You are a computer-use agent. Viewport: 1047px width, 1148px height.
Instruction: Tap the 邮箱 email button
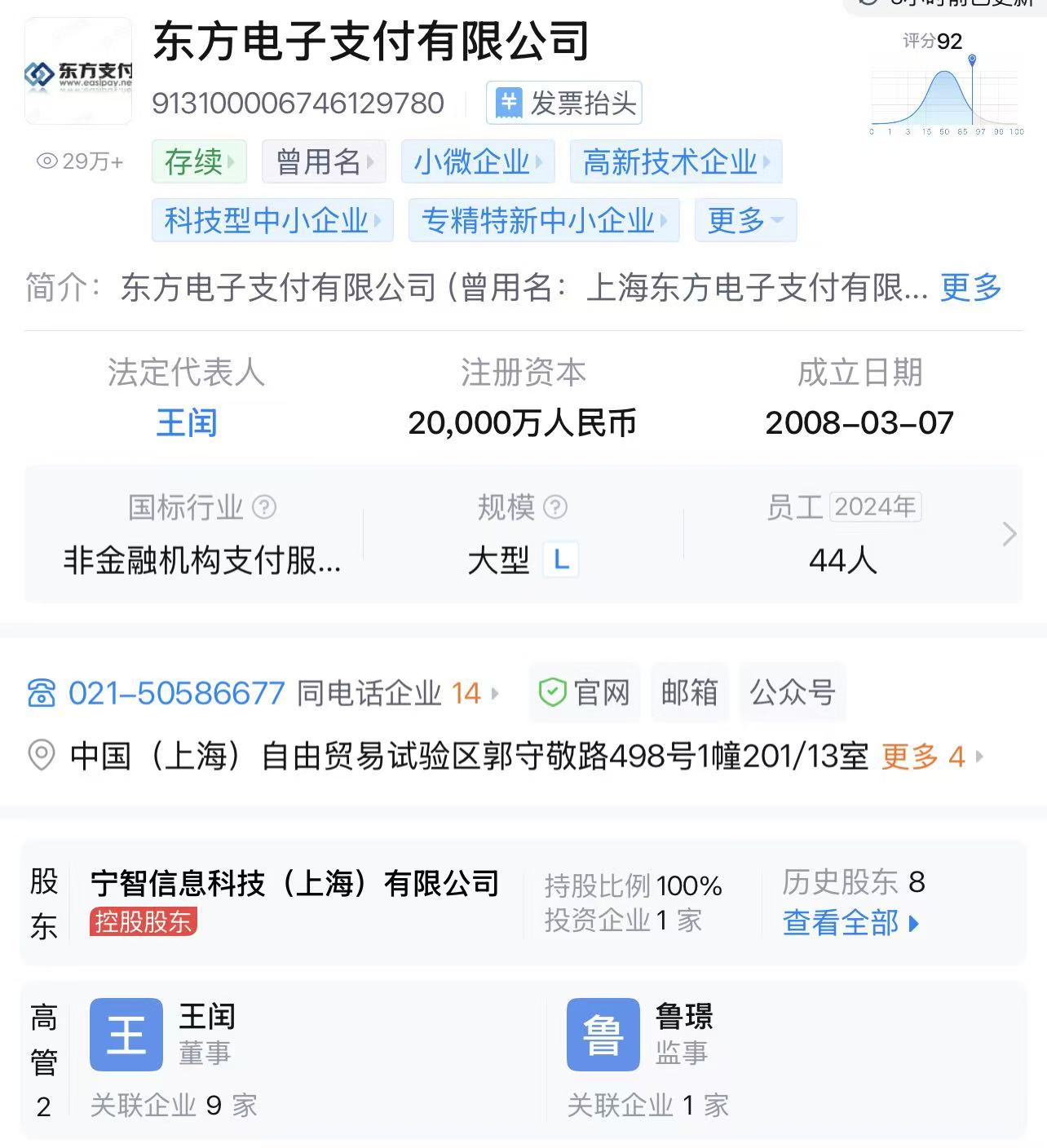click(689, 693)
